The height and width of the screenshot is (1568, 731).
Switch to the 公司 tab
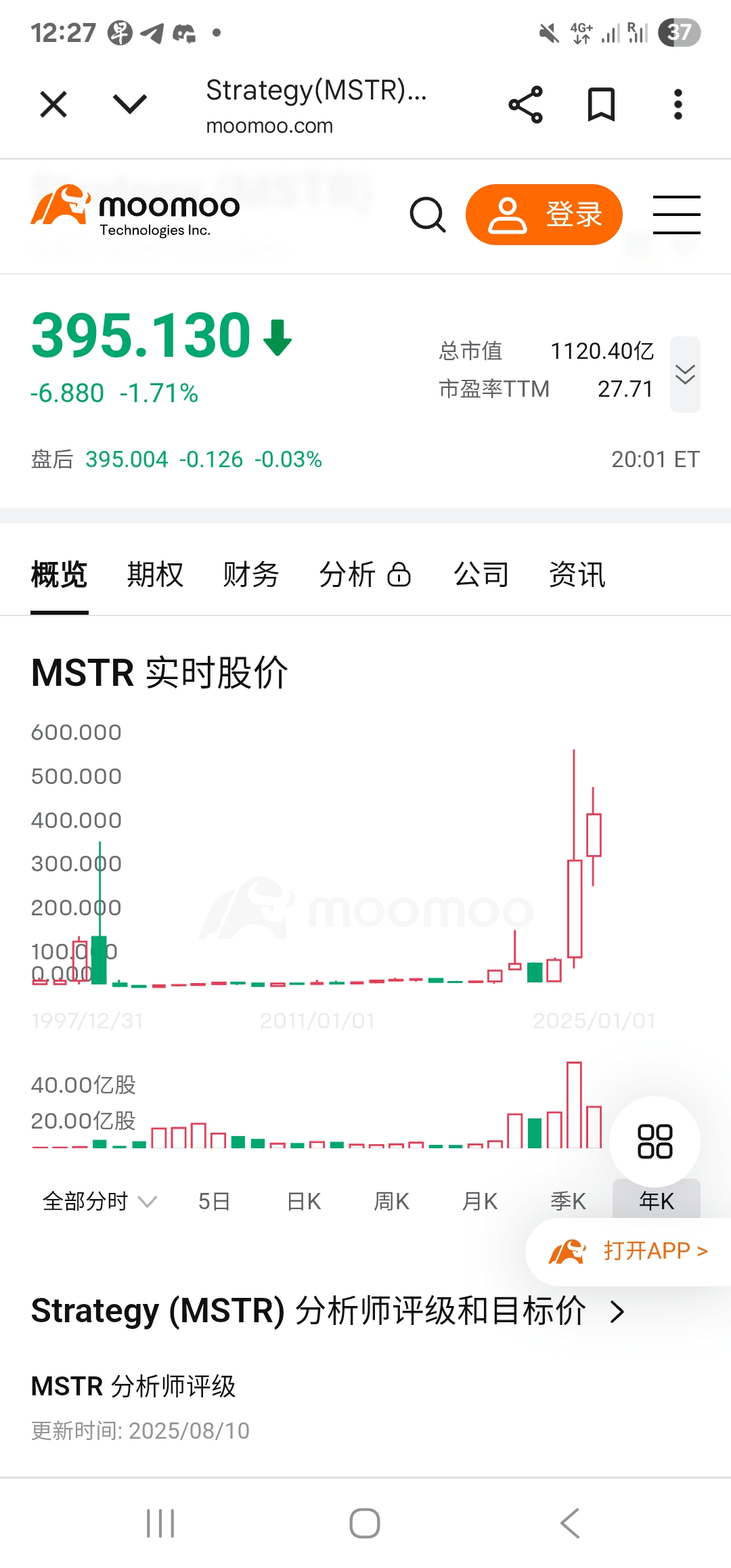481,575
